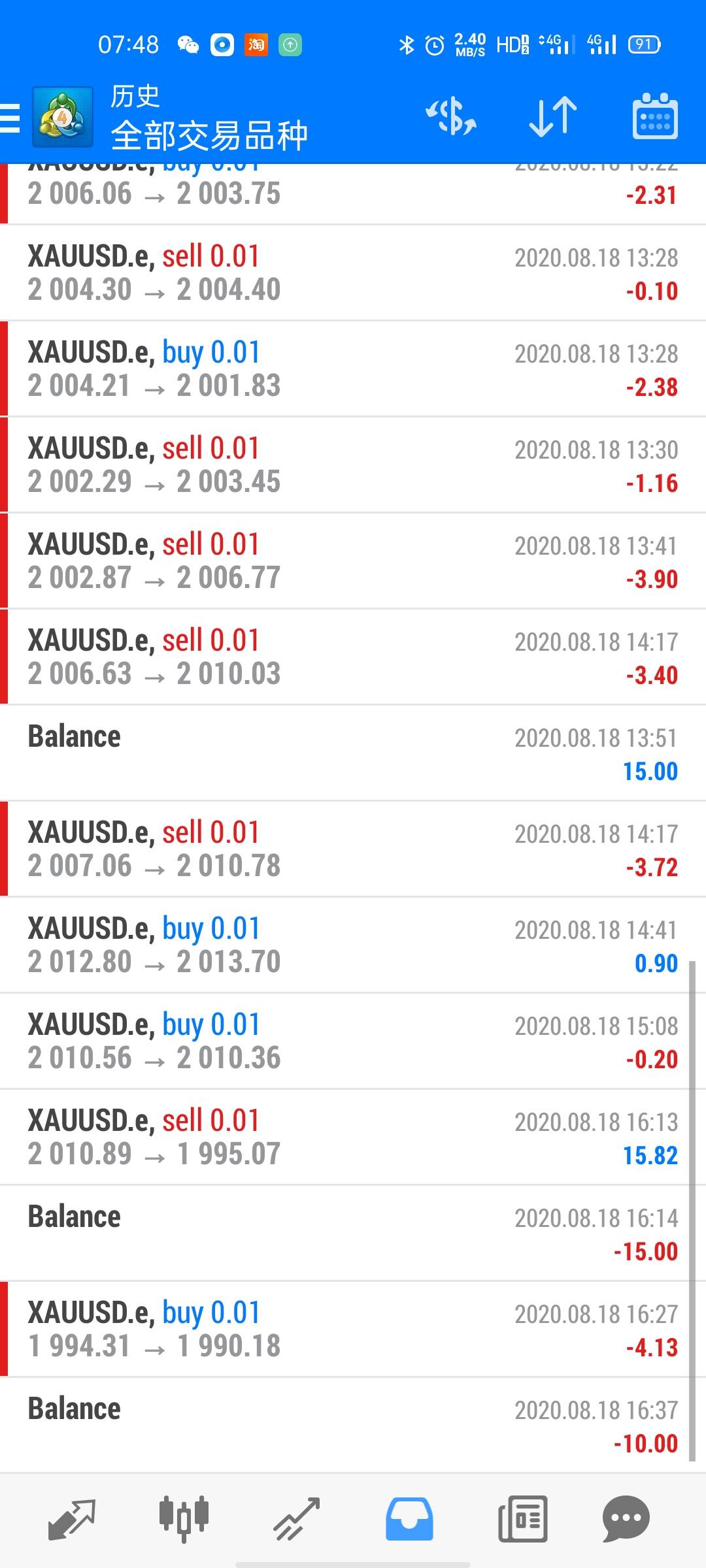Expand the buy trade with loss -2.38
Screen dimensions: 706x1568
[x=353, y=368]
